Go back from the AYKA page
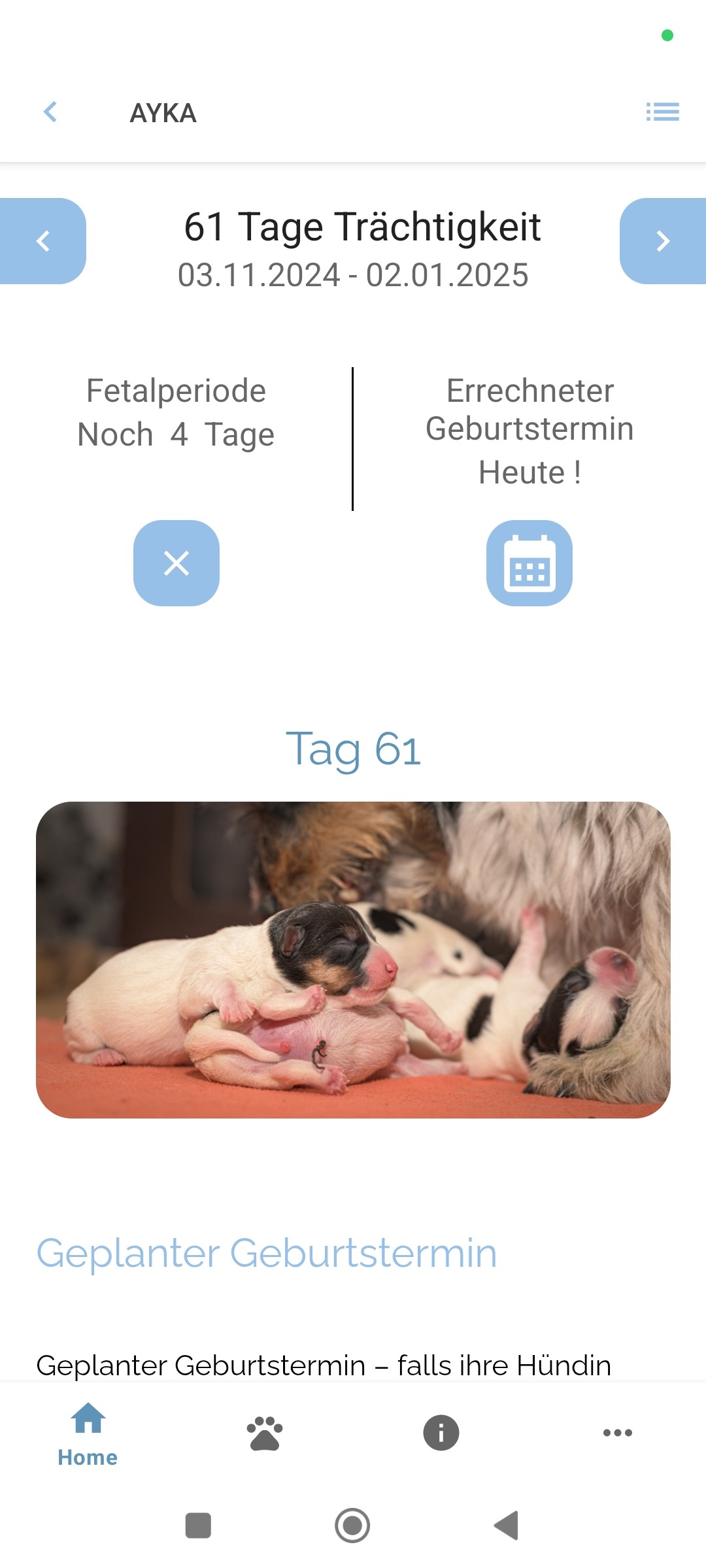The width and height of the screenshot is (706, 1568). tap(50, 112)
